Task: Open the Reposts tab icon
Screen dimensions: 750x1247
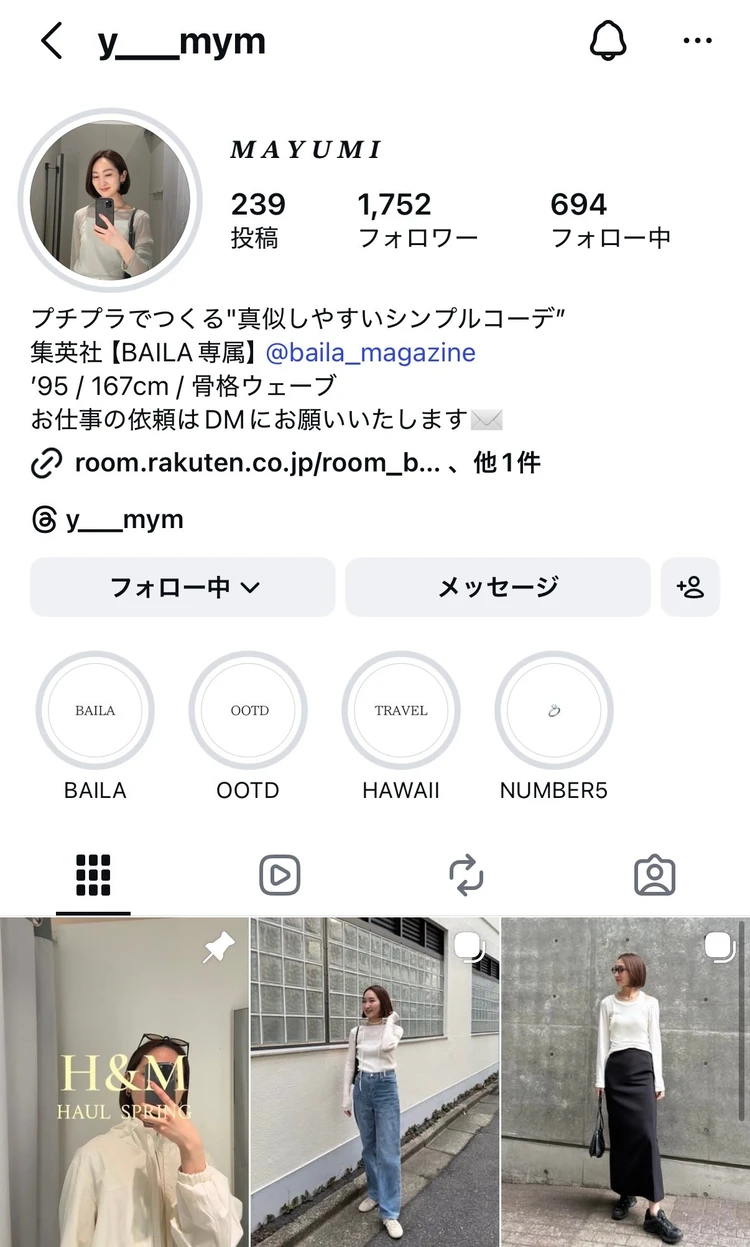Action: pos(467,874)
